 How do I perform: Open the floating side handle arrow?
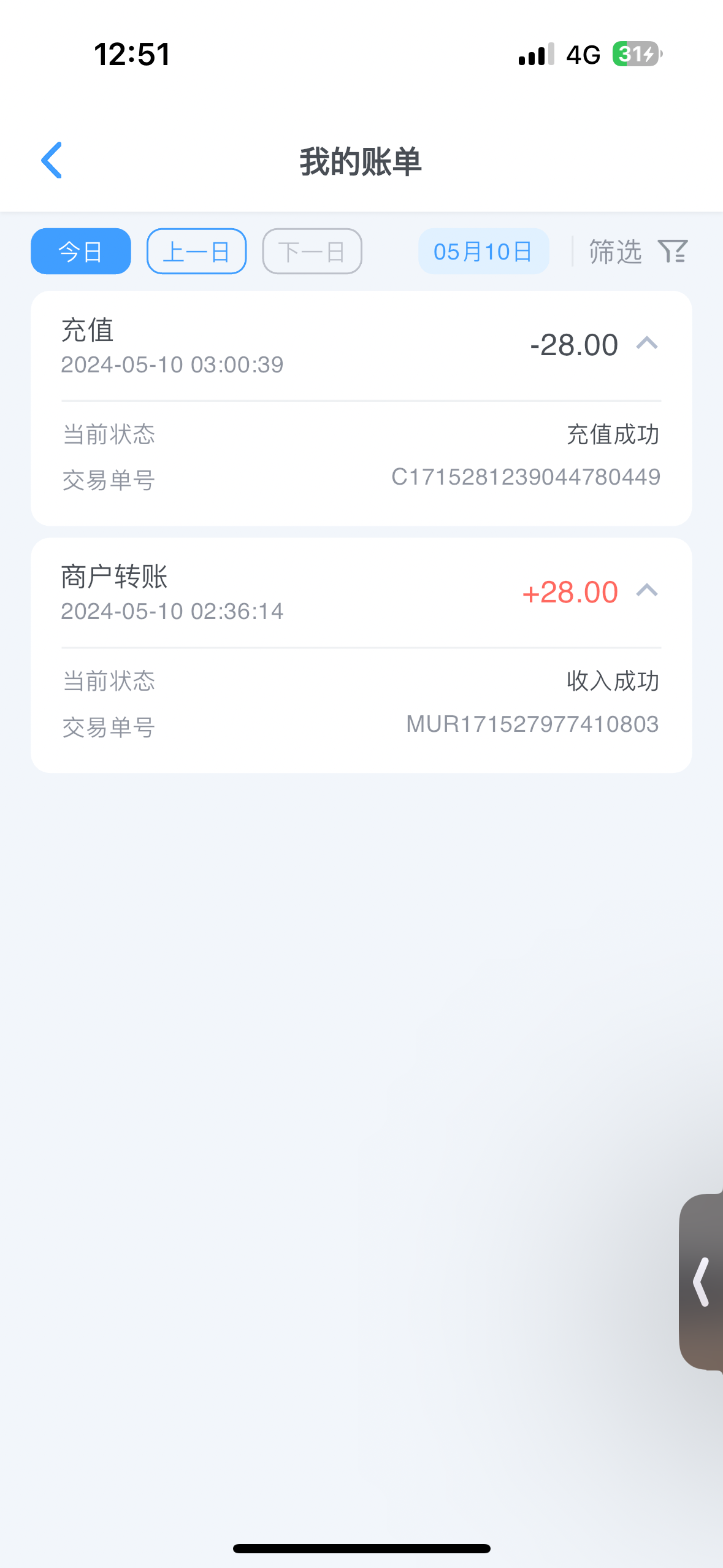pos(701,1282)
